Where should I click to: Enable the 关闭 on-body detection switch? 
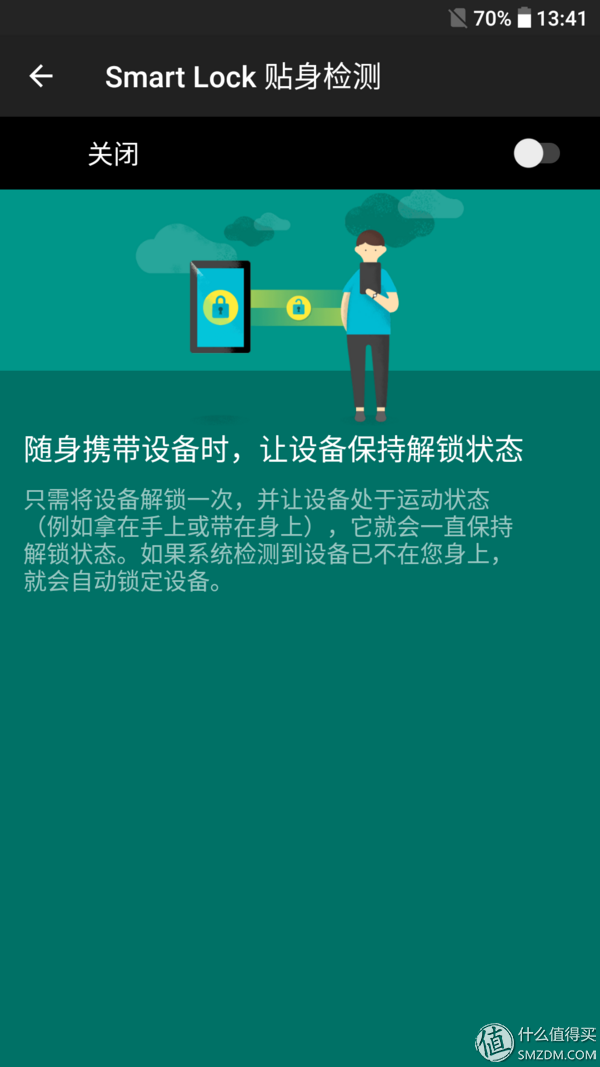[536, 153]
